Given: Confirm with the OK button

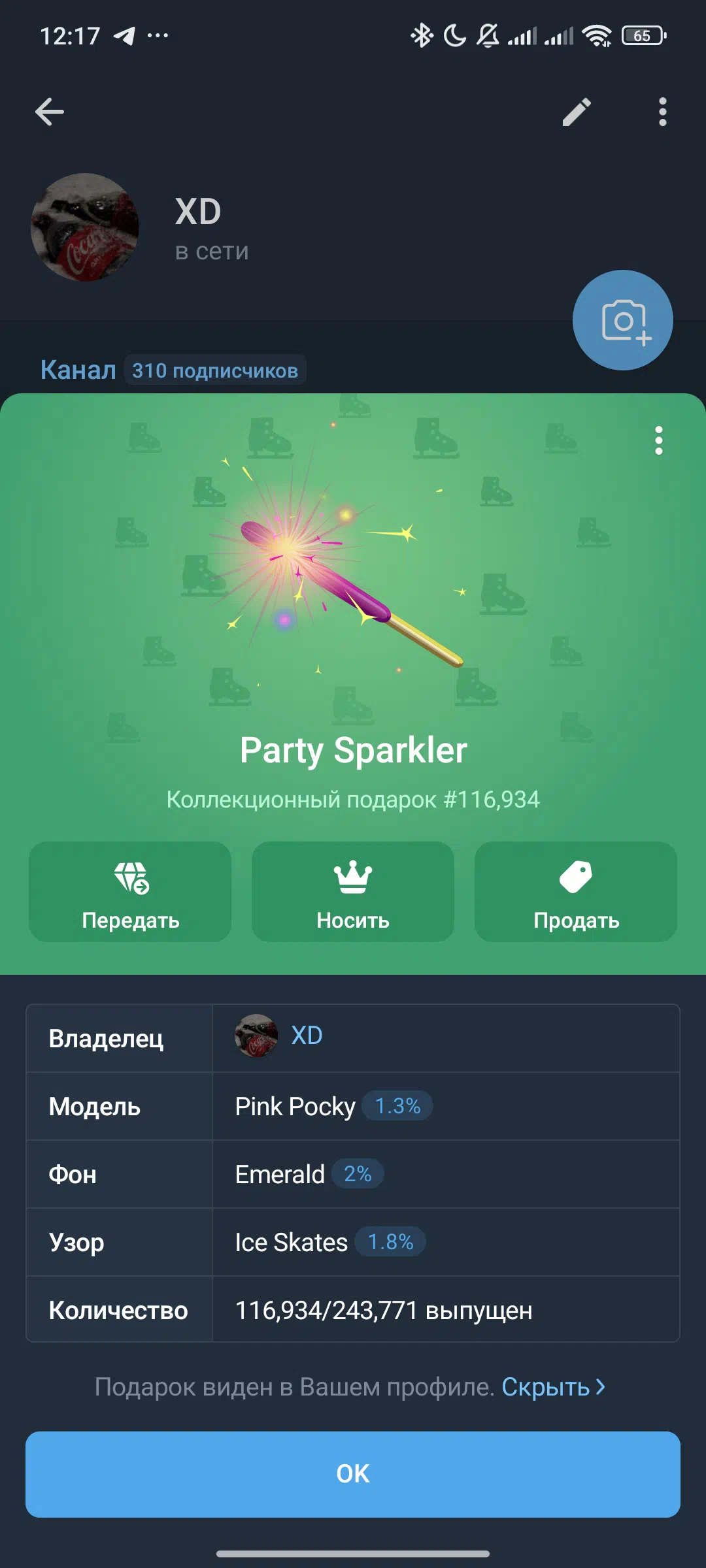Looking at the screenshot, I should point(353,1475).
